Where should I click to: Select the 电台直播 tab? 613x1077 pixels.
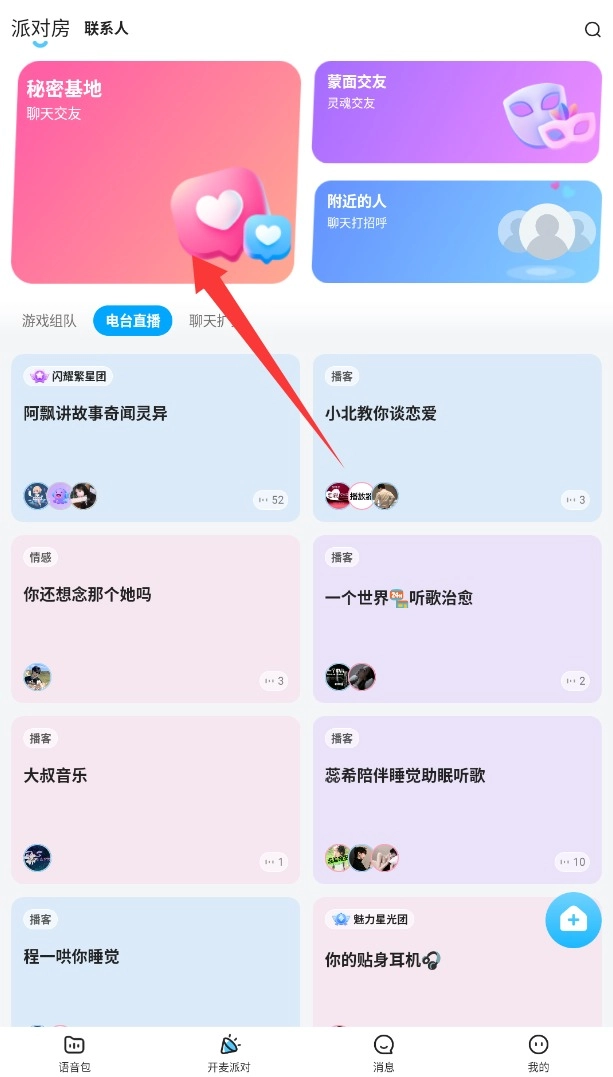tap(132, 321)
